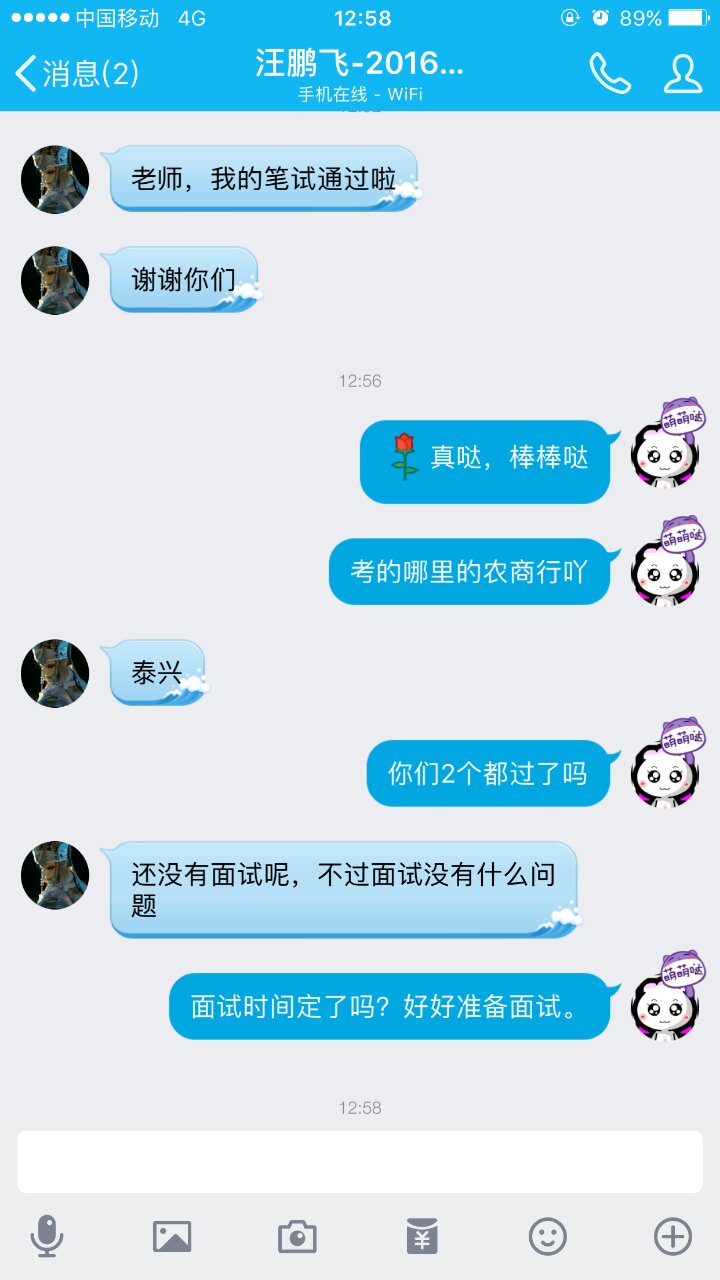Record a voice message with the microphone

pos(47,1237)
